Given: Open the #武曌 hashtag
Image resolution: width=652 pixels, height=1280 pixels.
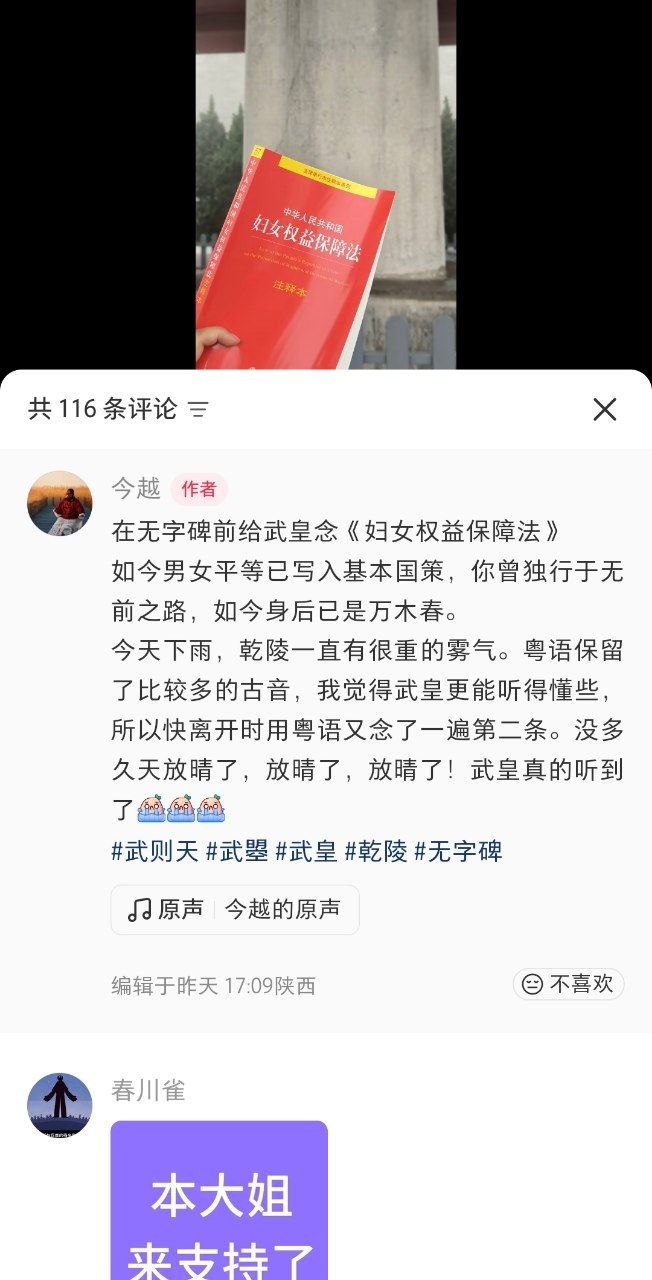Looking at the screenshot, I should [237, 851].
